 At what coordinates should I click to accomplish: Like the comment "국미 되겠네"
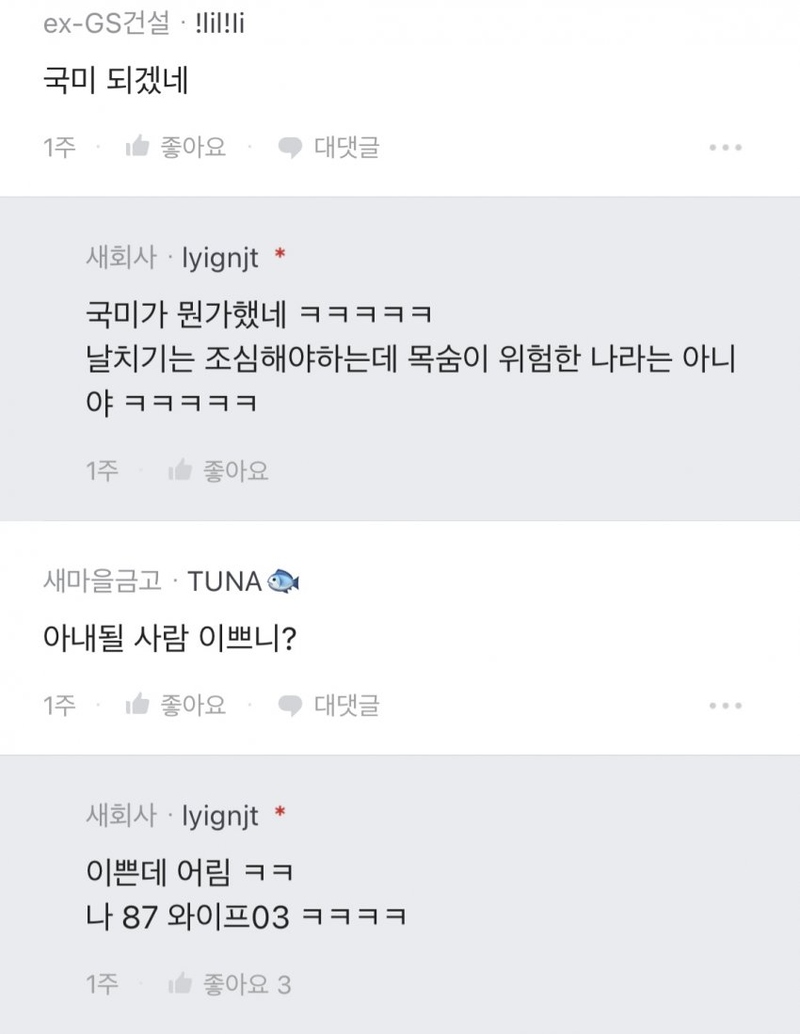tap(176, 148)
